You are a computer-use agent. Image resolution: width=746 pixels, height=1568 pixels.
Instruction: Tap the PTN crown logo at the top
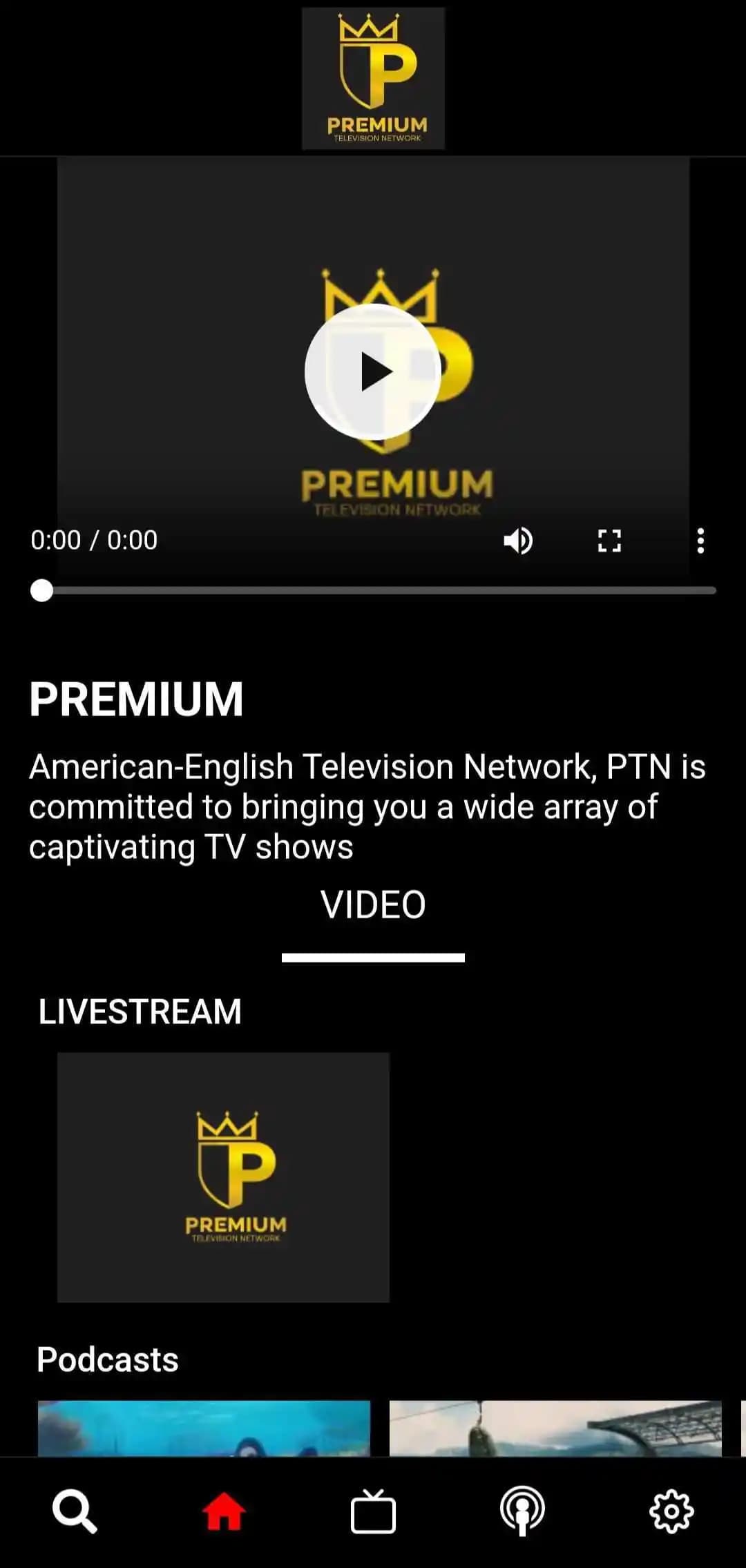point(373,76)
